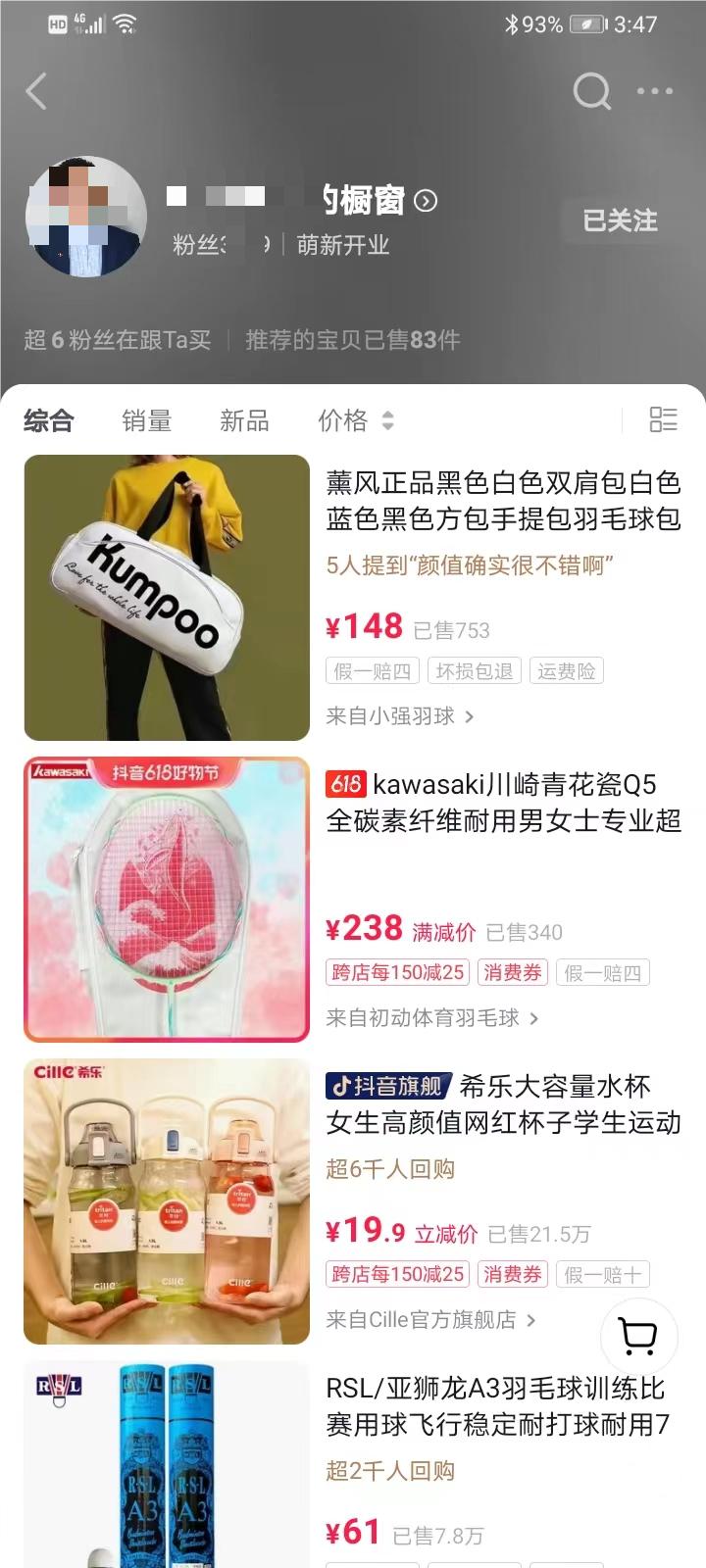Tap the back arrow to return
Viewport: 706px width, 1568px height.
(37, 91)
